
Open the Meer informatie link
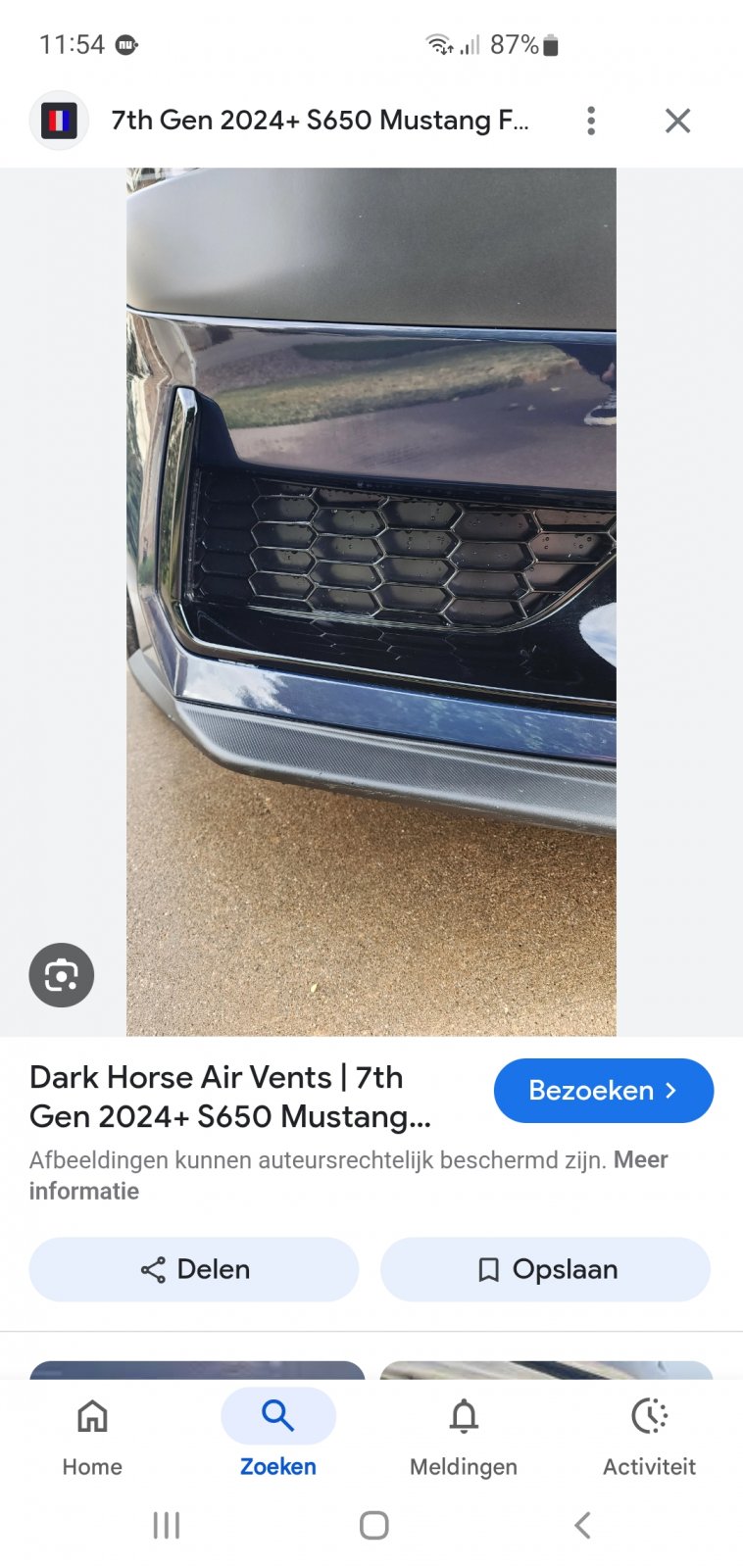(x=83, y=1191)
